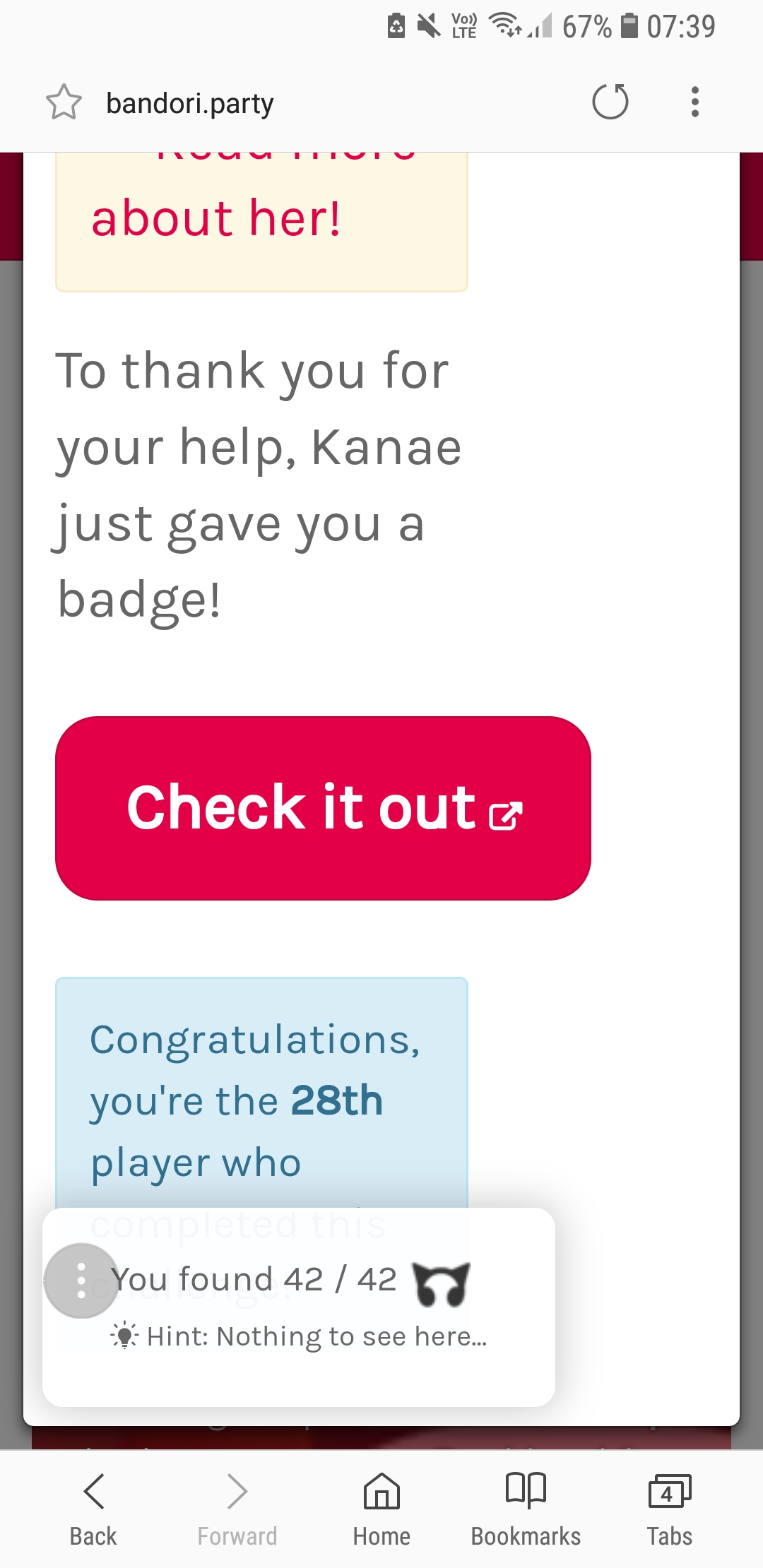This screenshot has height=1568, width=763.
Task: Tap the Check it out button
Action: (323, 808)
